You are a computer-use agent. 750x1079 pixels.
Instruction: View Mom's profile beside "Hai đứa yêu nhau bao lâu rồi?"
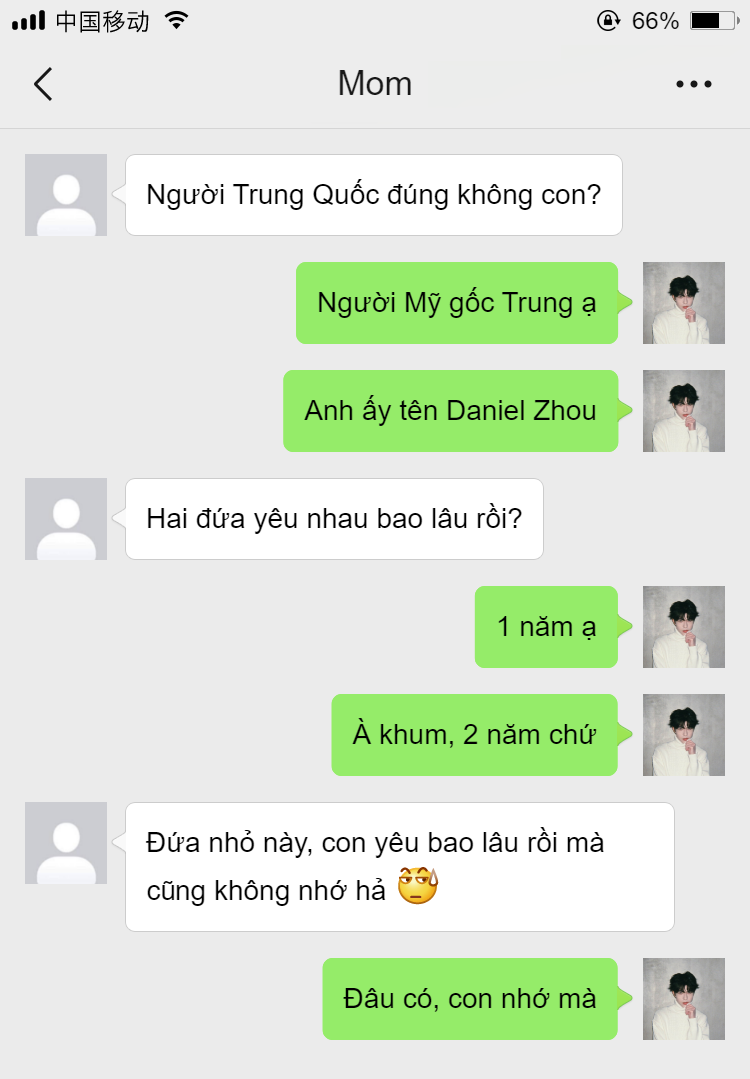coord(66,519)
